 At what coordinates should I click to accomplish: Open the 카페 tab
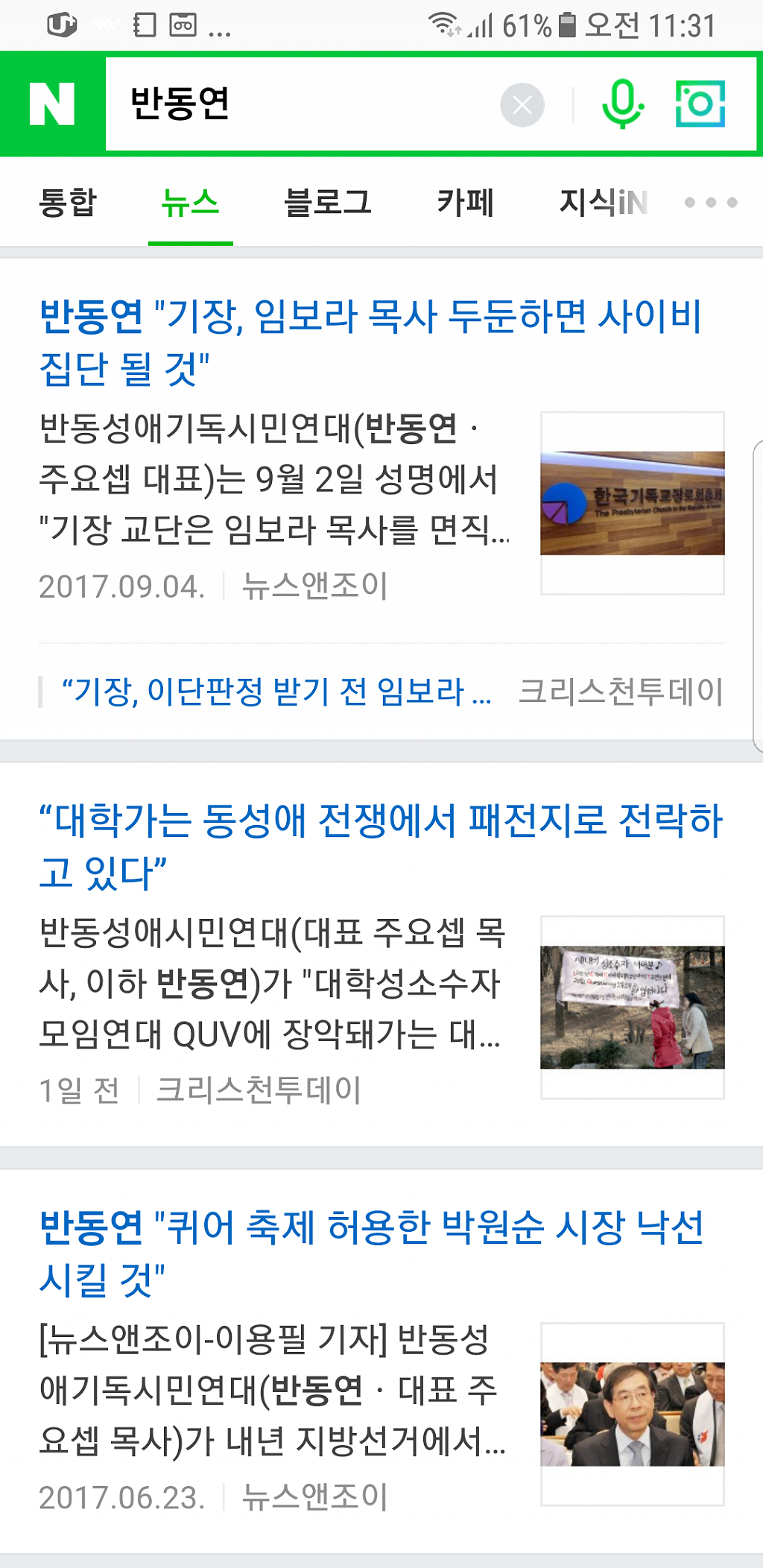[x=465, y=202]
